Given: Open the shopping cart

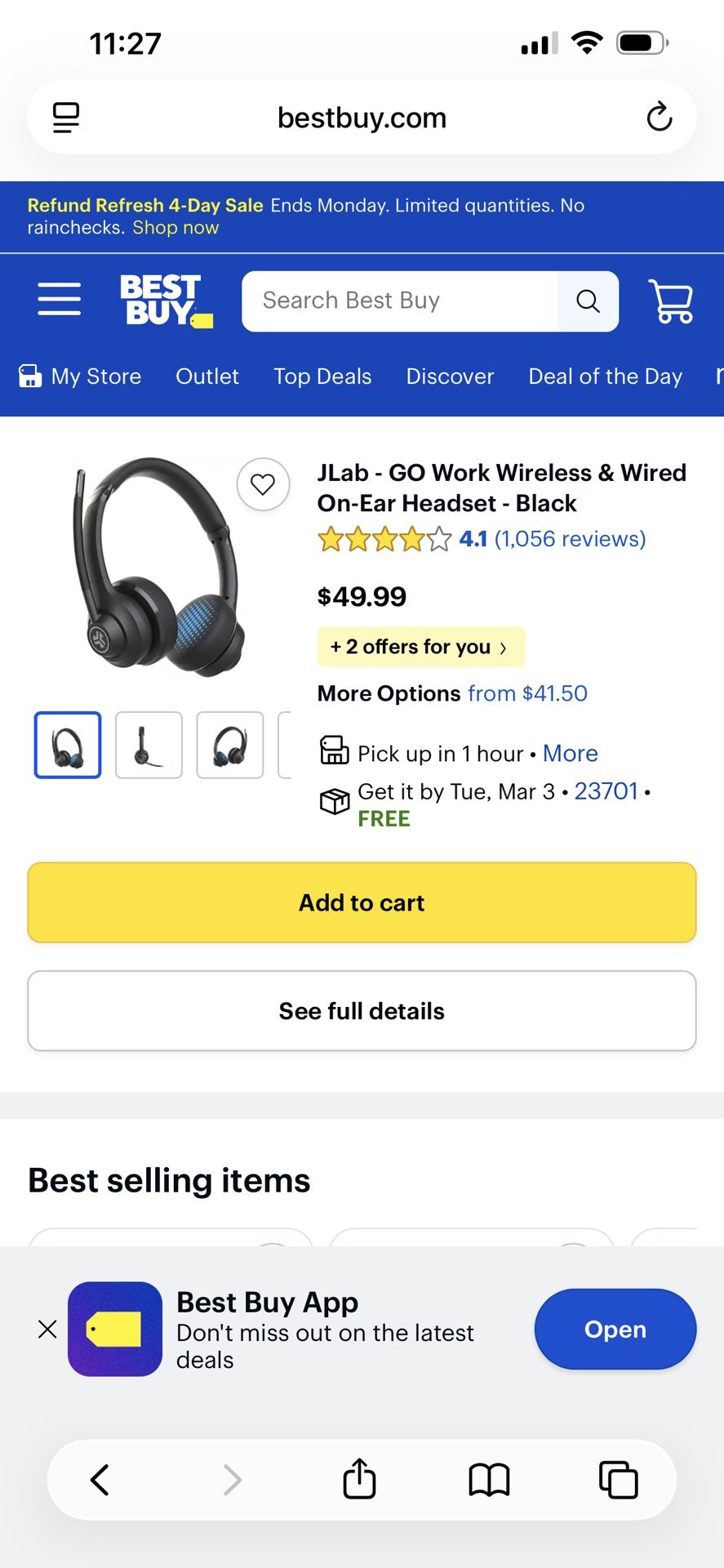Looking at the screenshot, I should click(670, 301).
